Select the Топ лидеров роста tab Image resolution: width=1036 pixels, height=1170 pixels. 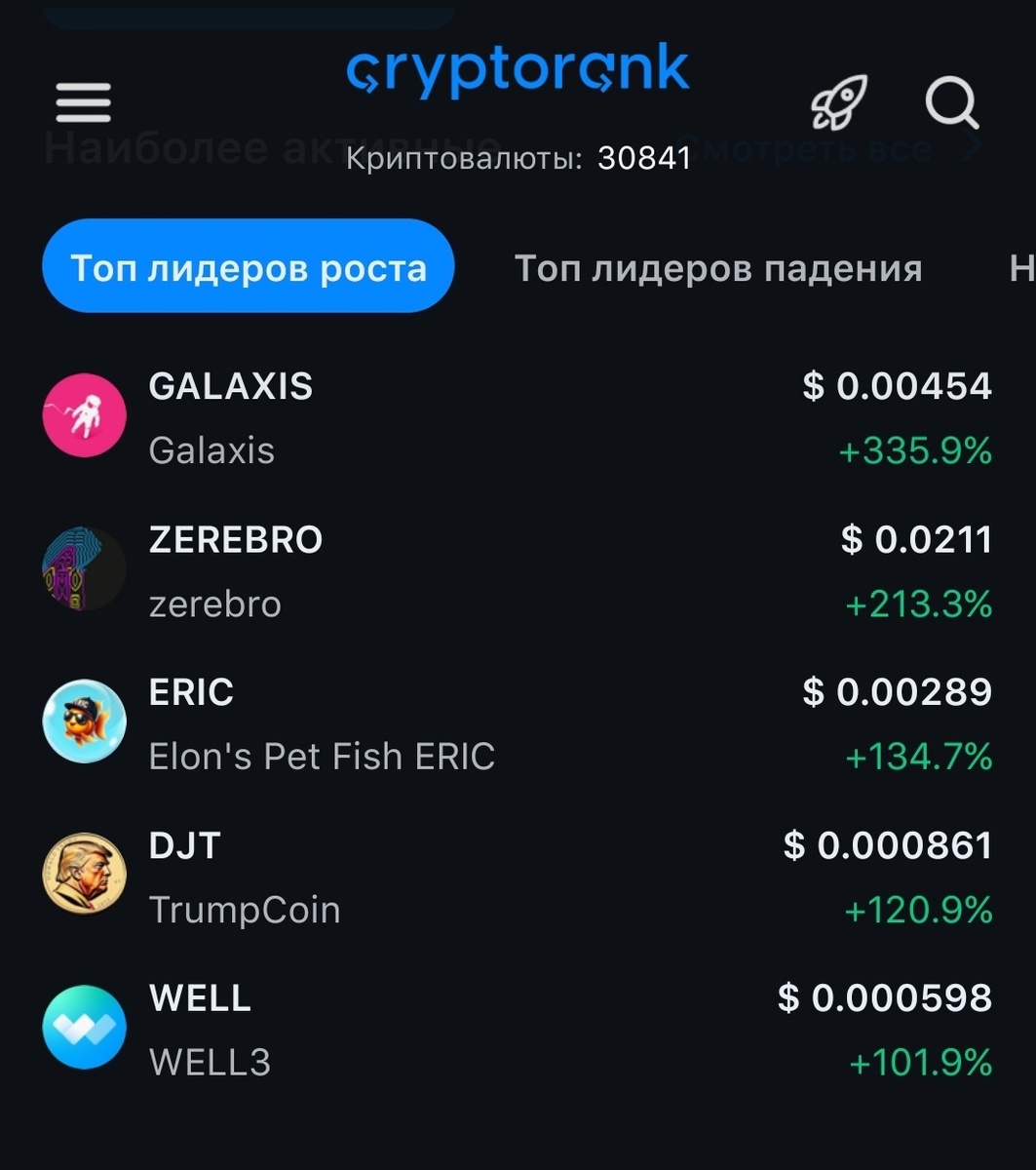coord(249,267)
